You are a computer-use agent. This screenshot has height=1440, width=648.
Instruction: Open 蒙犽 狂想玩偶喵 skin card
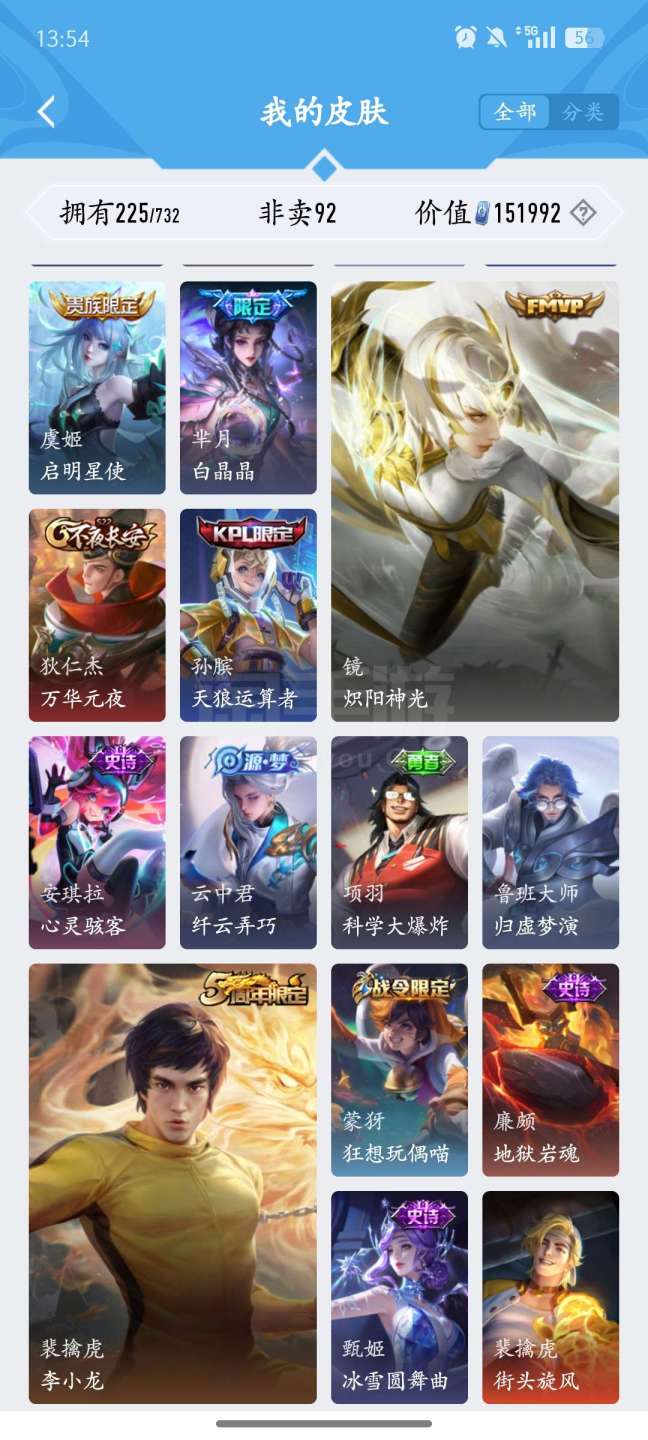pos(399,1070)
